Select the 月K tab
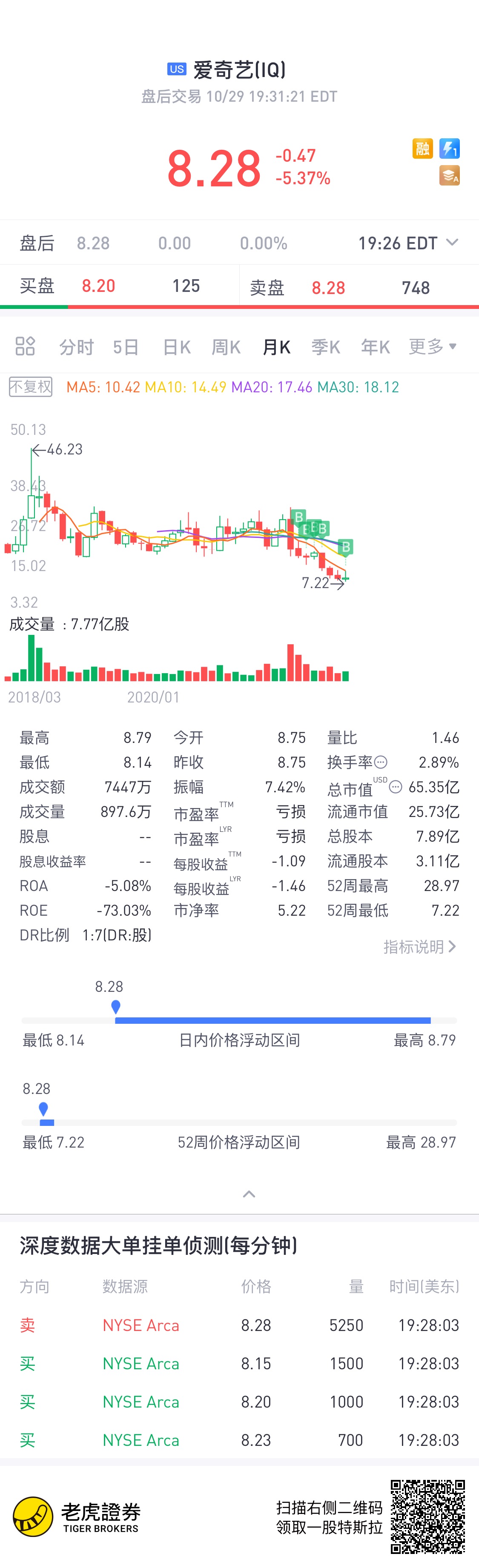479x1568 pixels. [x=276, y=347]
